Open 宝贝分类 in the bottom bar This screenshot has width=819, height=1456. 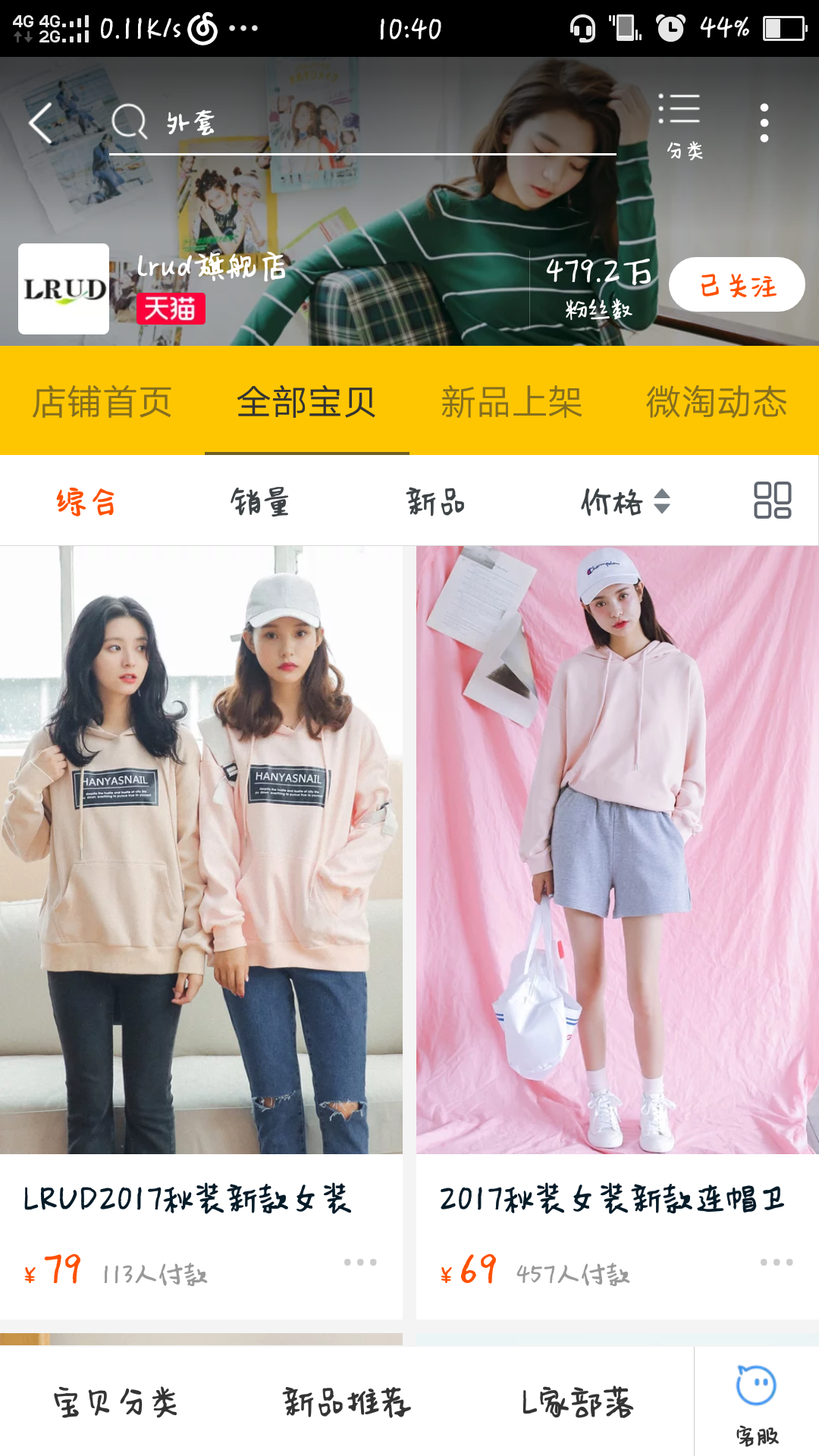(x=115, y=1402)
